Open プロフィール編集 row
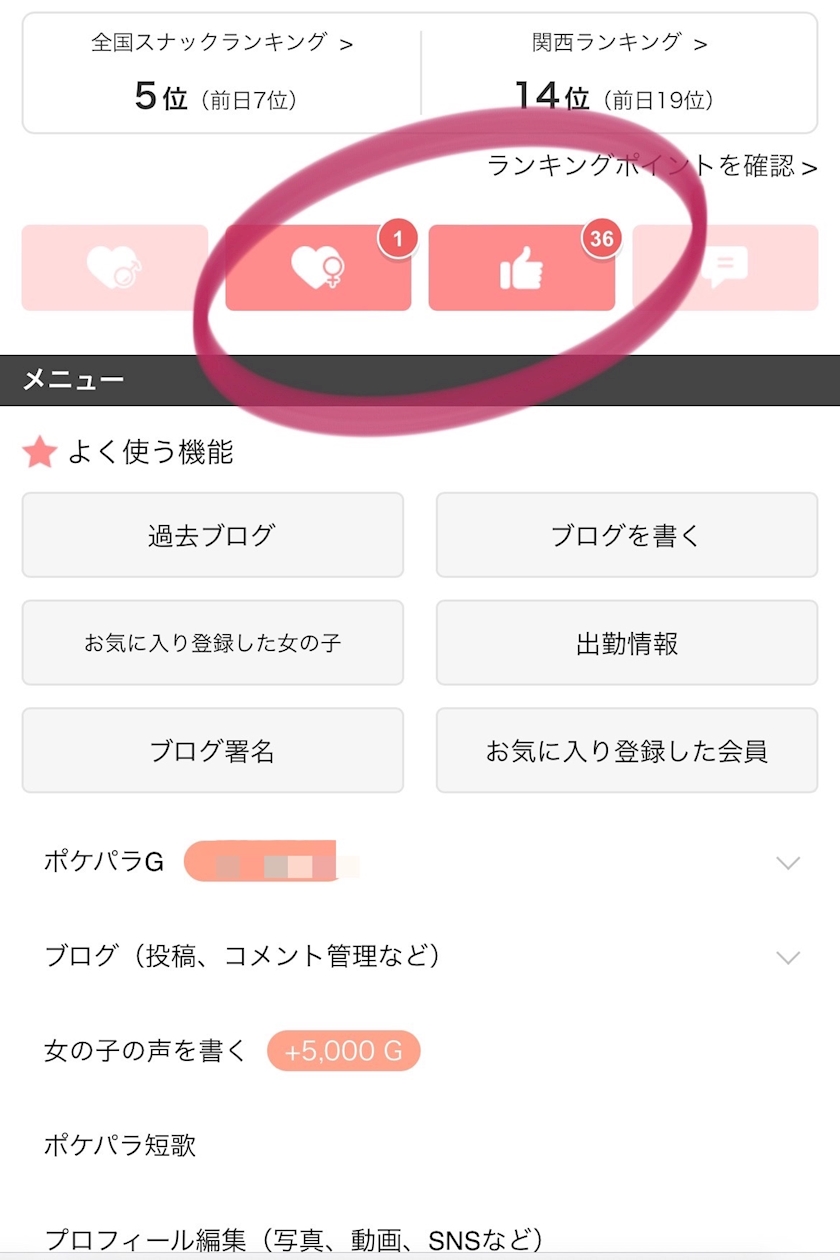This screenshot has width=840, height=1260. 420,1238
